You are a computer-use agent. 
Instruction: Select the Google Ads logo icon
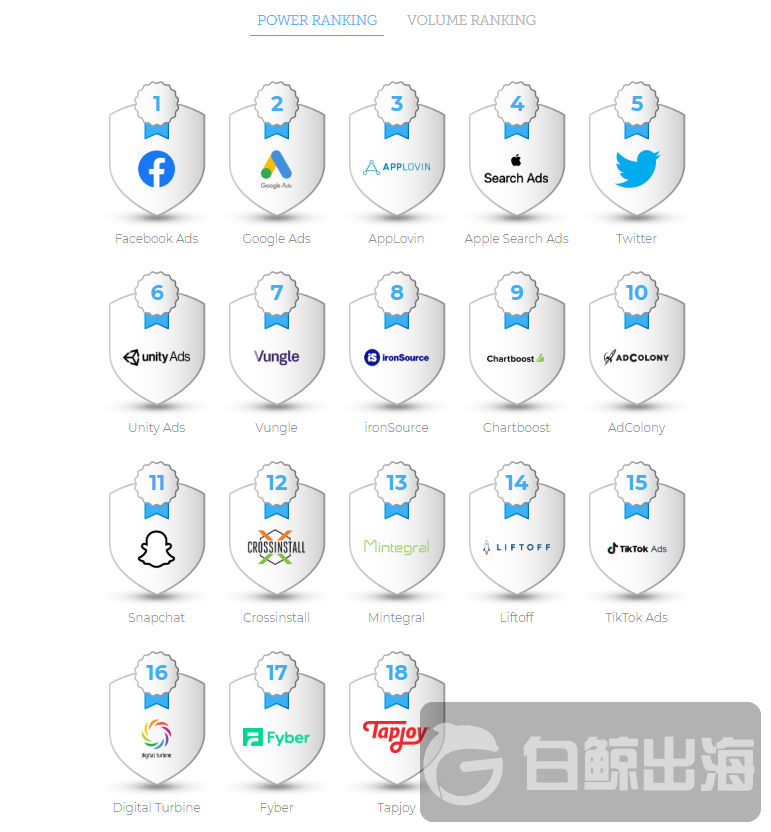point(277,164)
